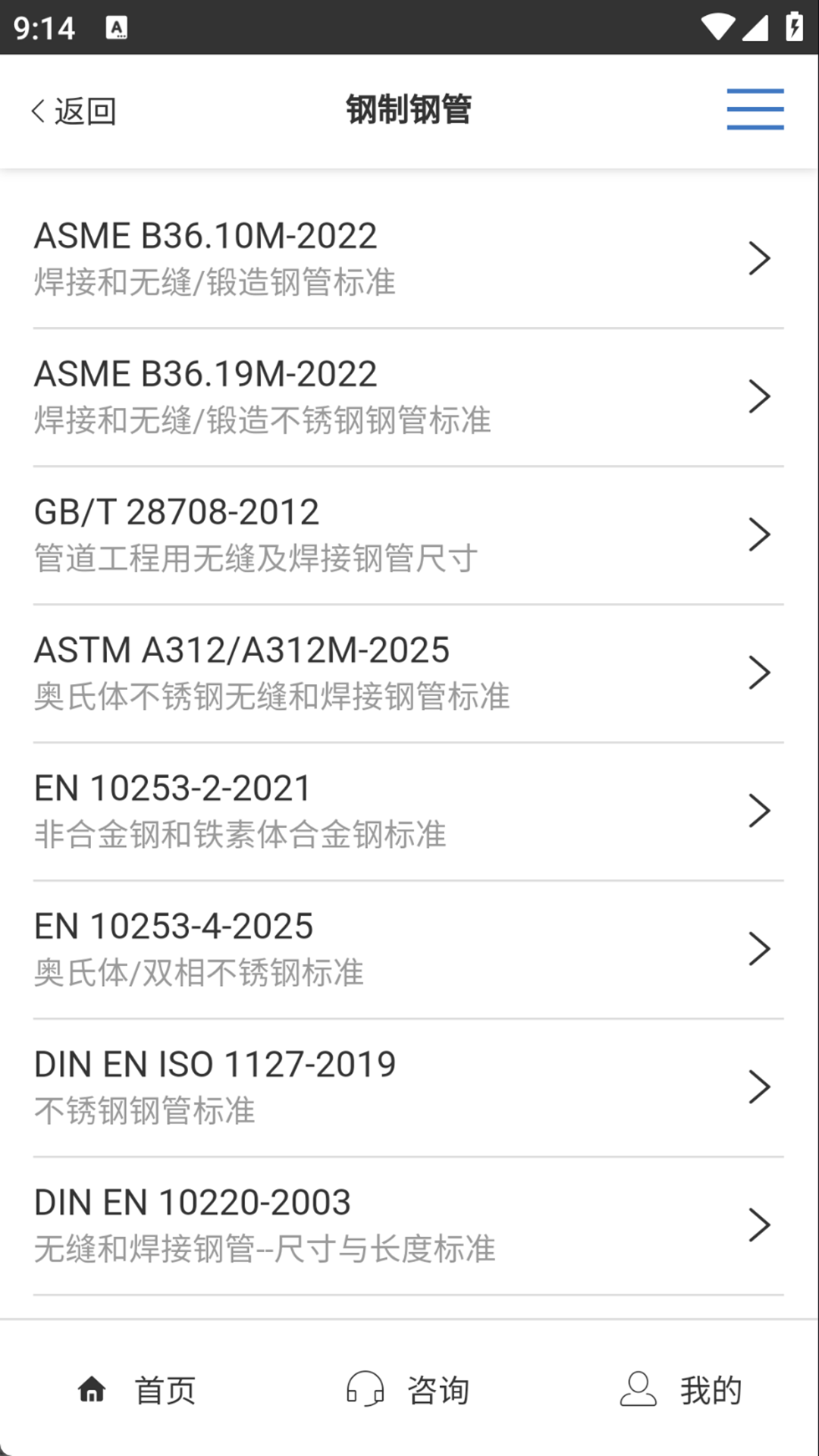Switch to the 咨询 tab
The image size is (819, 1456).
[438, 1390]
